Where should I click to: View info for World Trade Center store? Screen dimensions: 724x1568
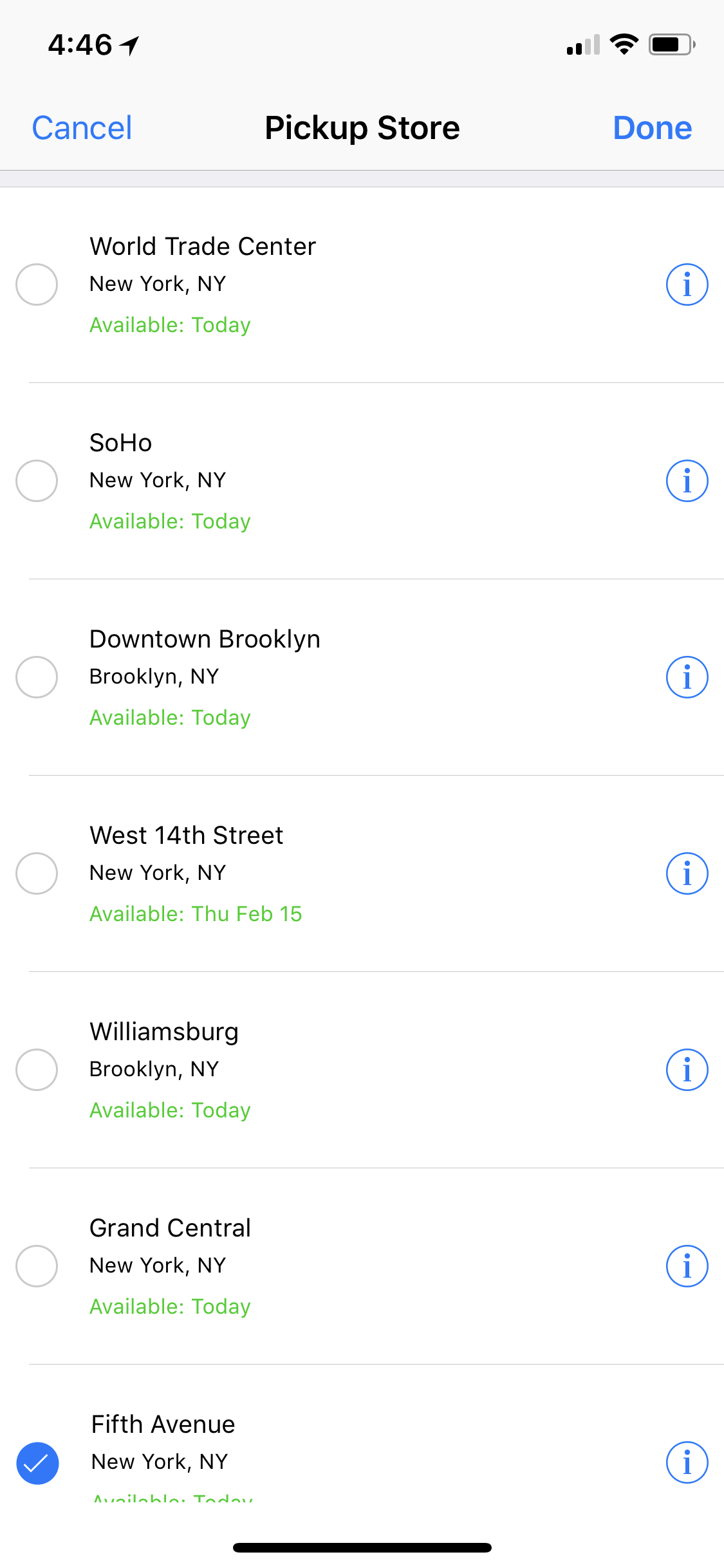coord(687,285)
